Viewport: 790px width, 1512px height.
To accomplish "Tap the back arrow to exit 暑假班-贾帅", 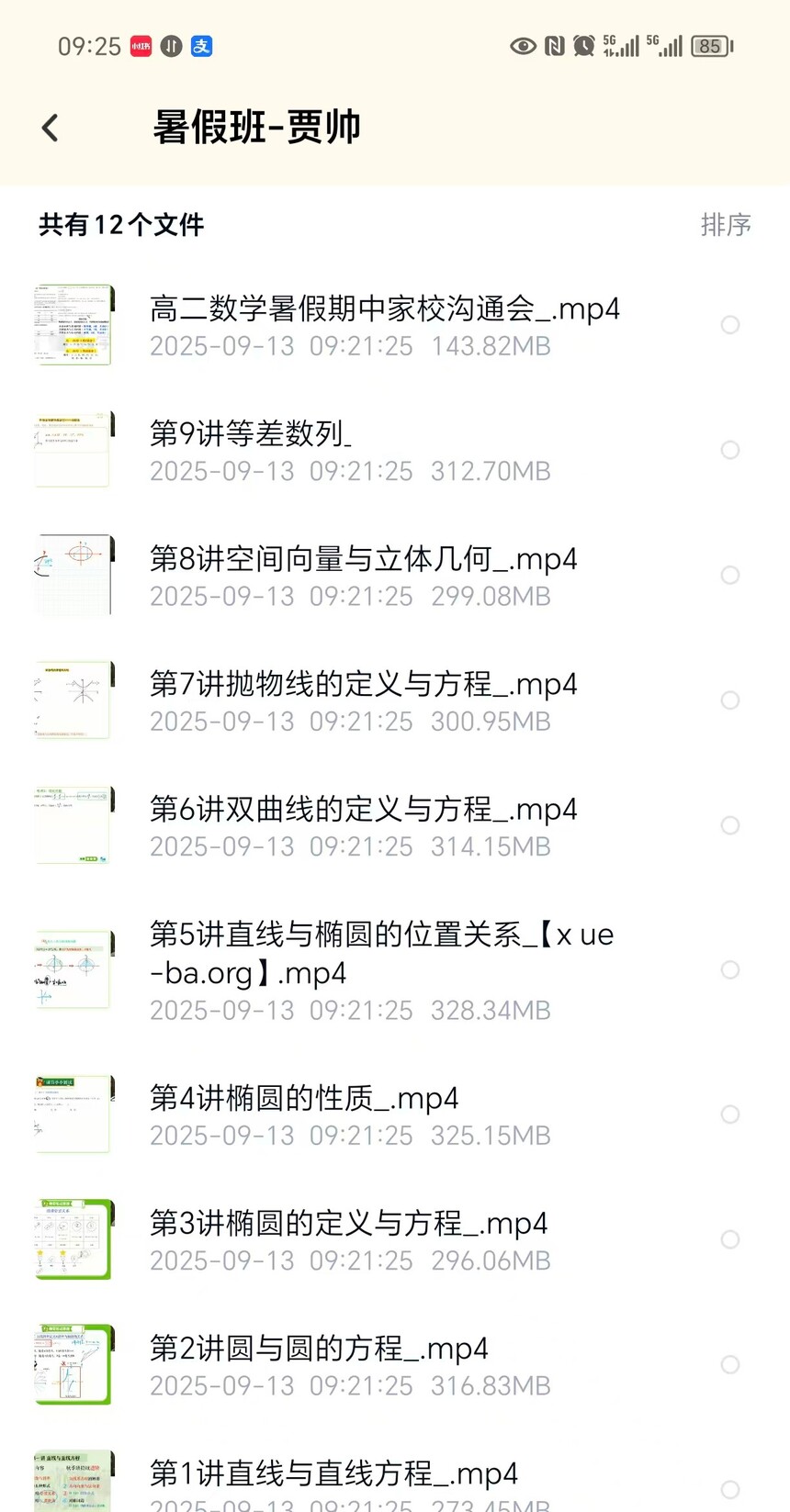I will coord(49,127).
